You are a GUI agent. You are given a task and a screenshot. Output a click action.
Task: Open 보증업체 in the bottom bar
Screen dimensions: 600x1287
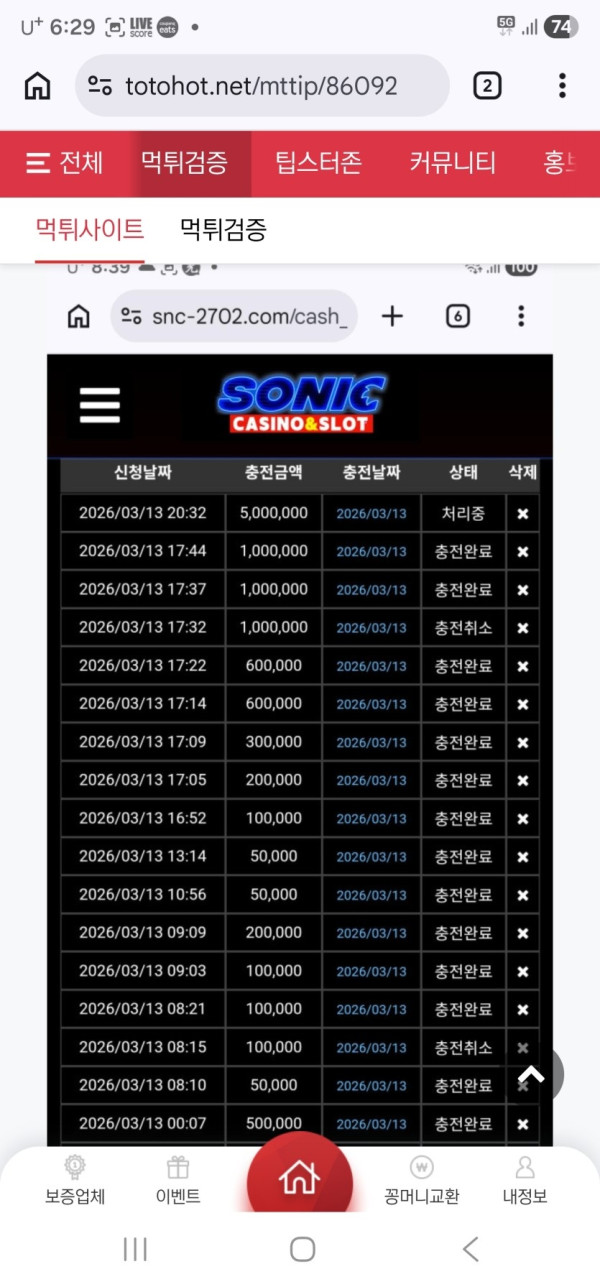tap(74, 1181)
